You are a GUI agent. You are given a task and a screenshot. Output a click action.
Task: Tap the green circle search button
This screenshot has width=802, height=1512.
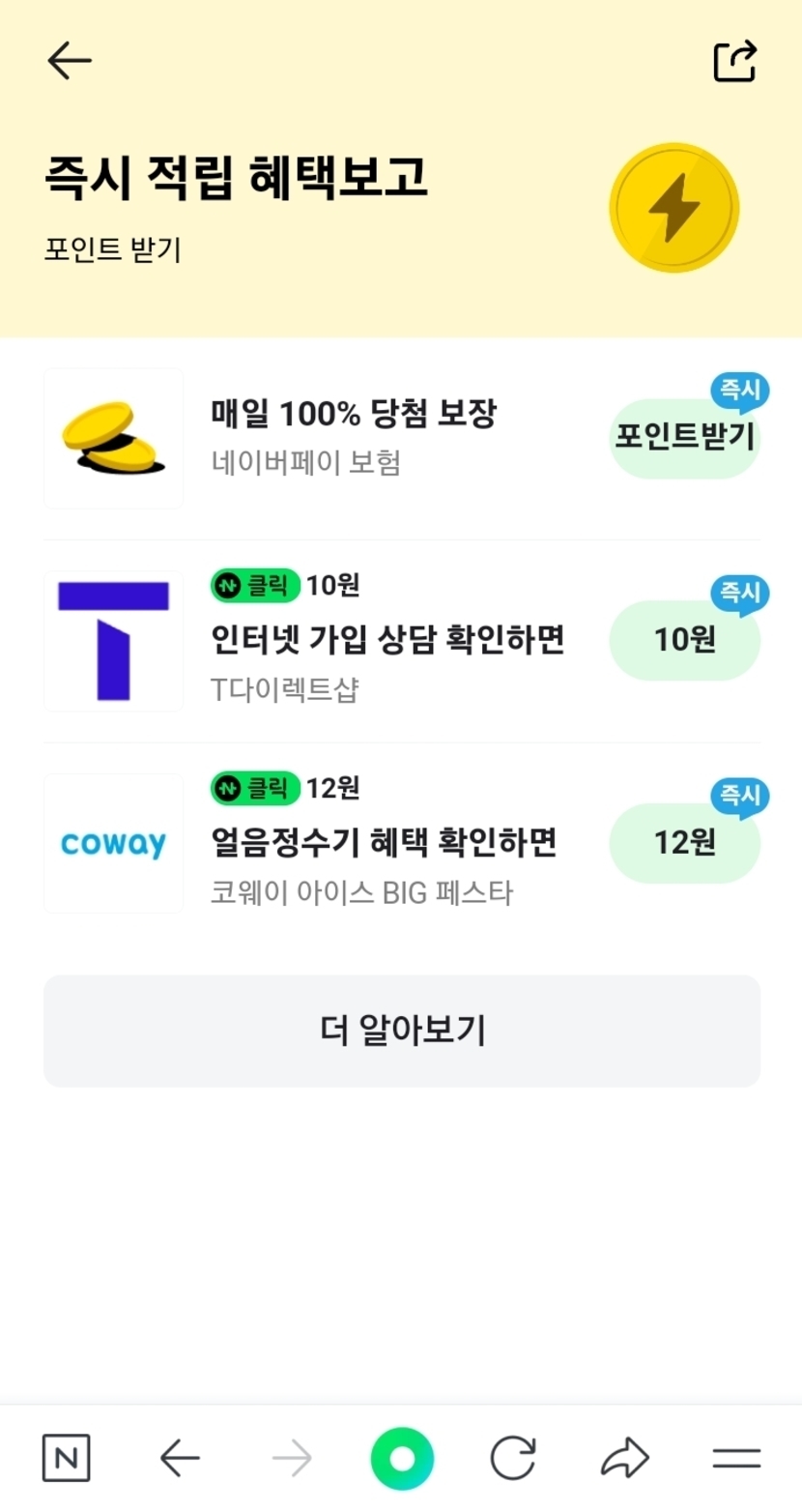pyautogui.click(x=402, y=1458)
